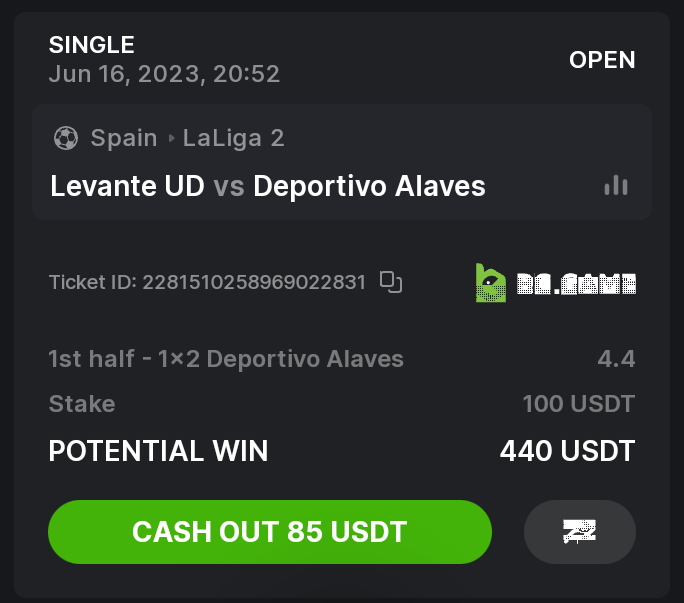Copy the ticket ID
The height and width of the screenshot is (603, 684).
click(x=391, y=282)
